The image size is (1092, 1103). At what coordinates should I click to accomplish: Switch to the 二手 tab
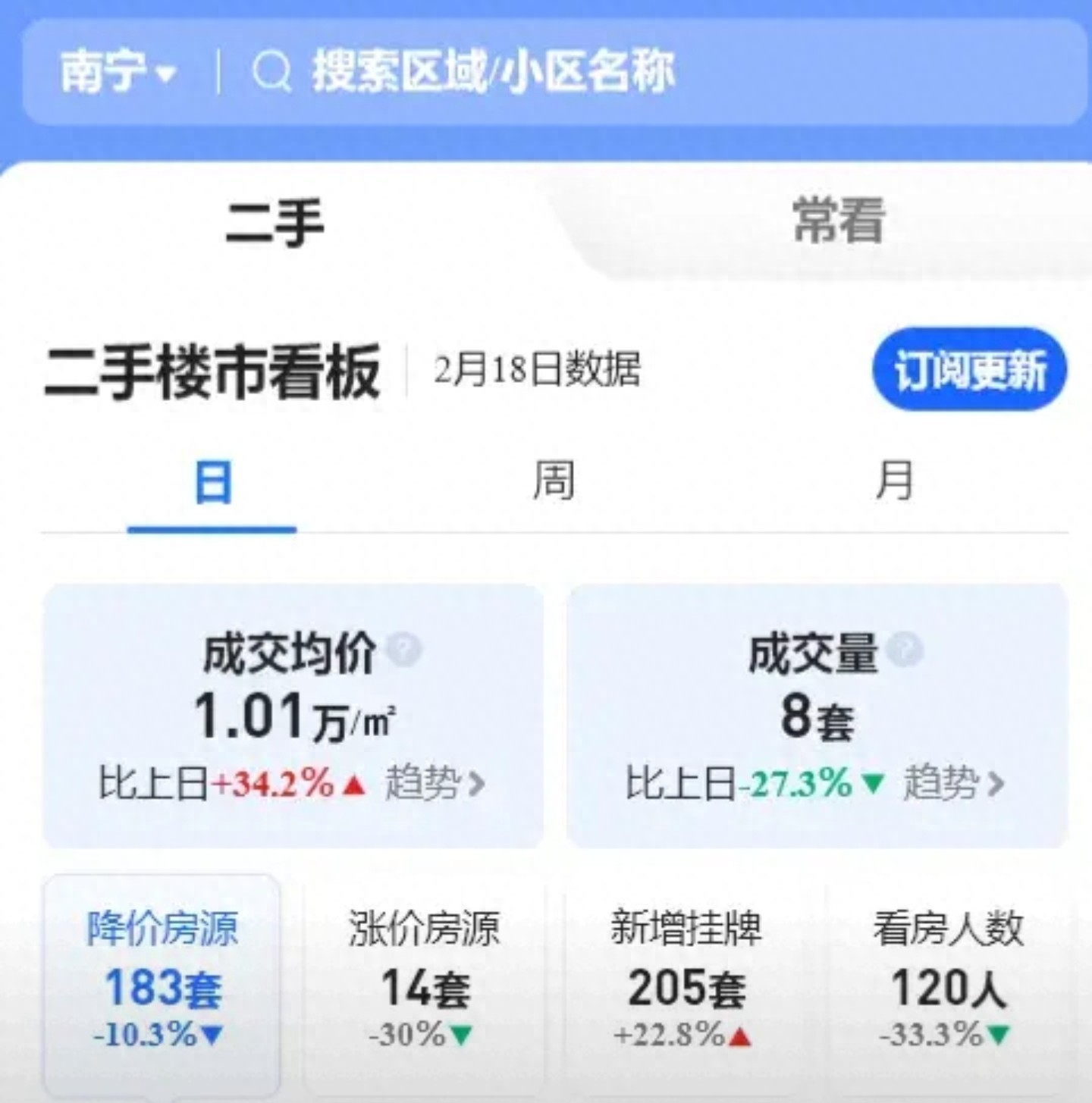(x=275, y=223)
